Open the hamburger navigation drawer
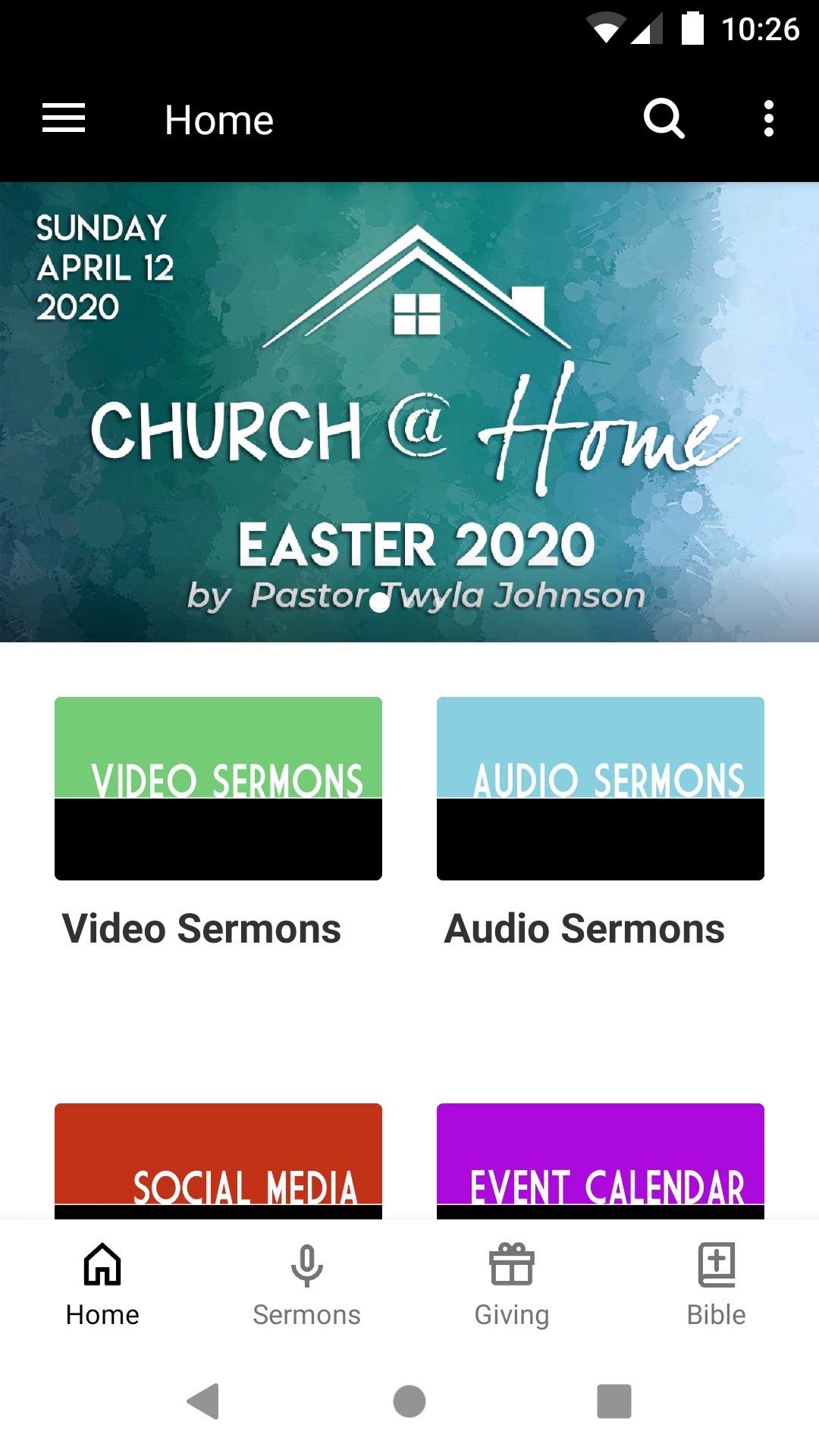Image resolution: width=819 pixels, height=1456 pixels. point(64,119)
